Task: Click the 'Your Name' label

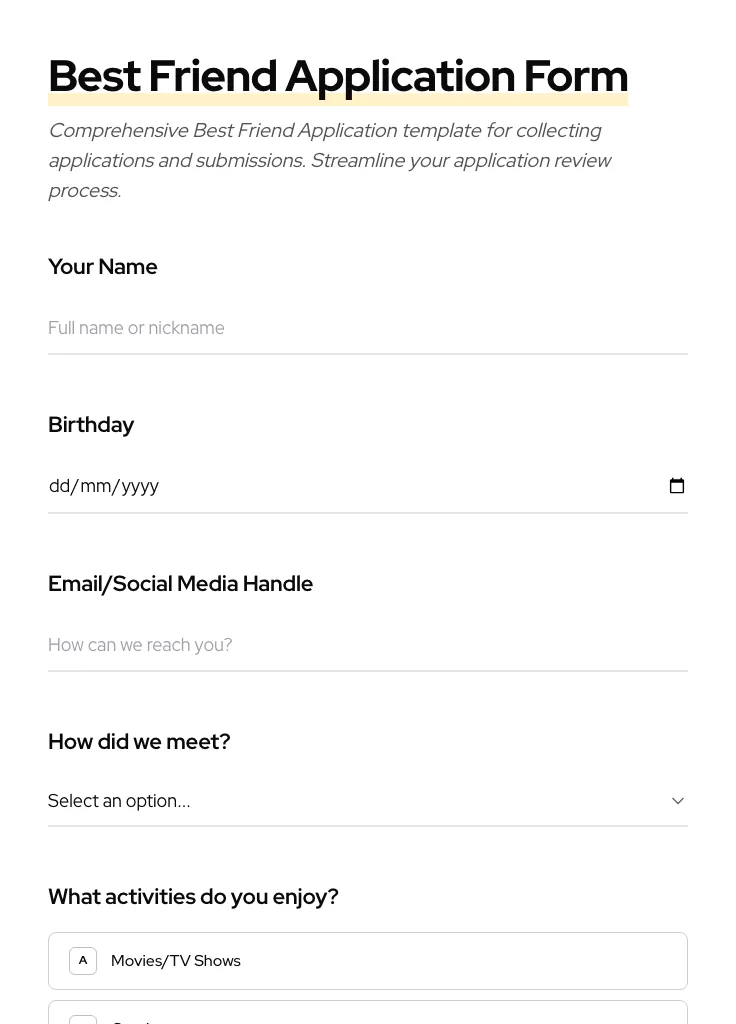Action: 102,266
